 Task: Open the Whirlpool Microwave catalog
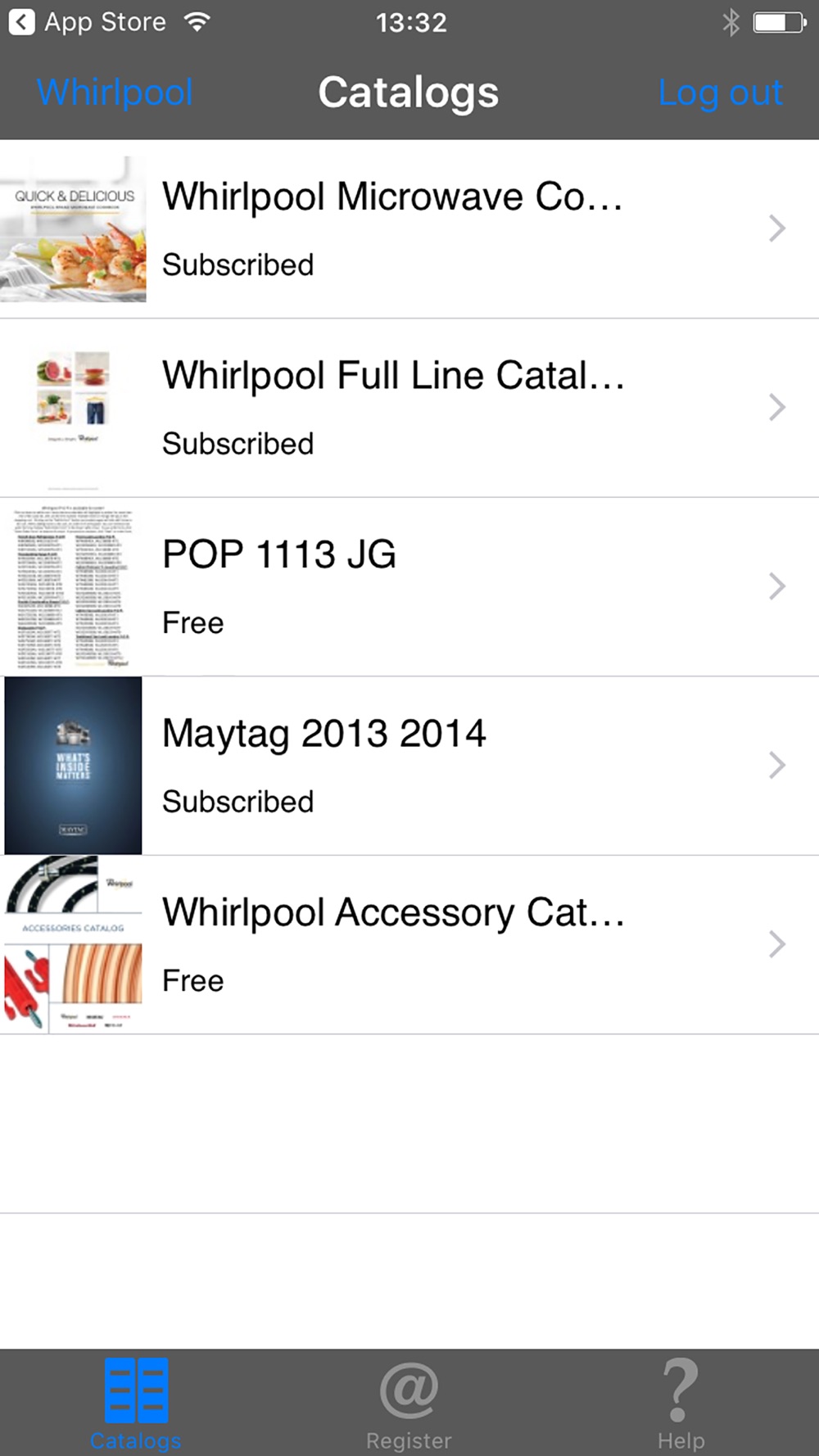pyautogui.click(x=409, y=229)
